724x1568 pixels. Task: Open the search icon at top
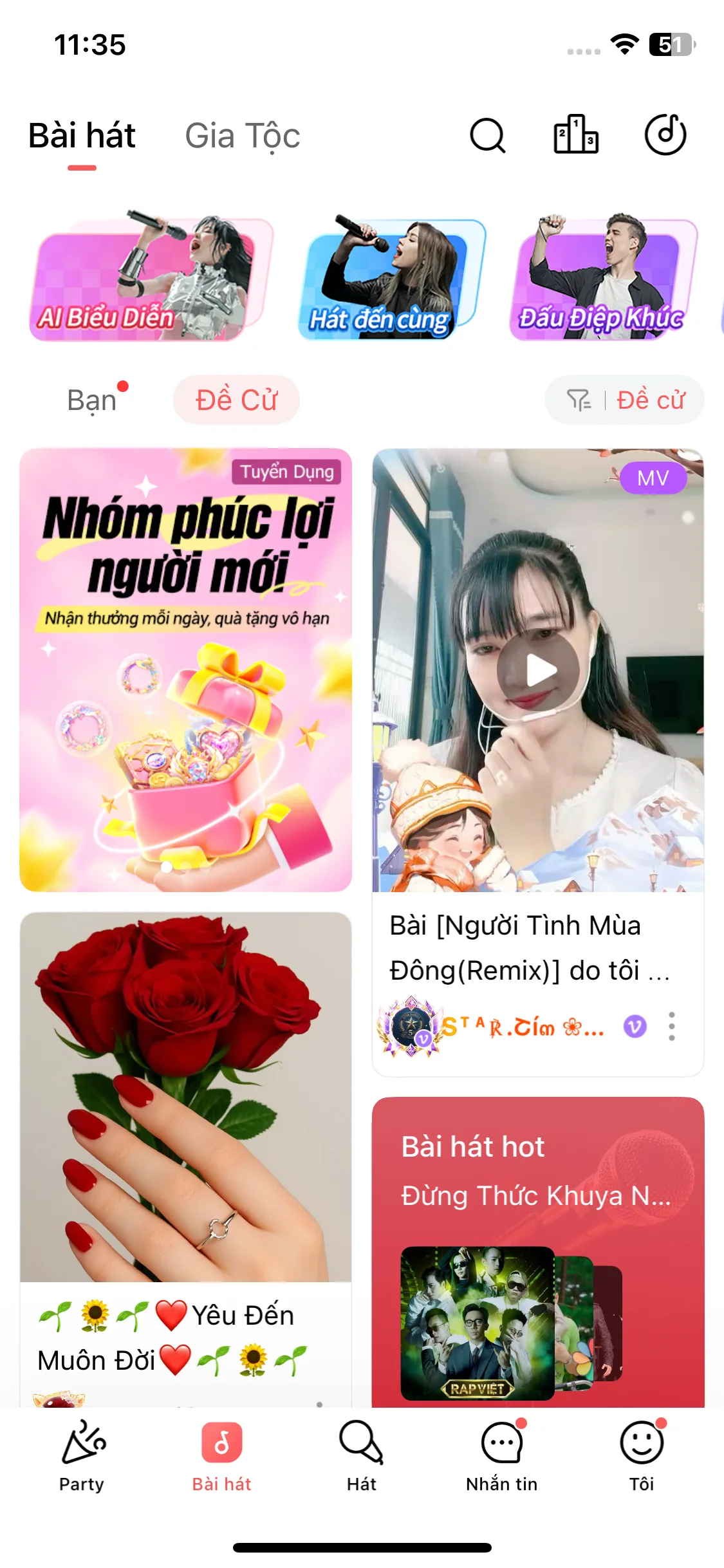[x=487, y=136]
